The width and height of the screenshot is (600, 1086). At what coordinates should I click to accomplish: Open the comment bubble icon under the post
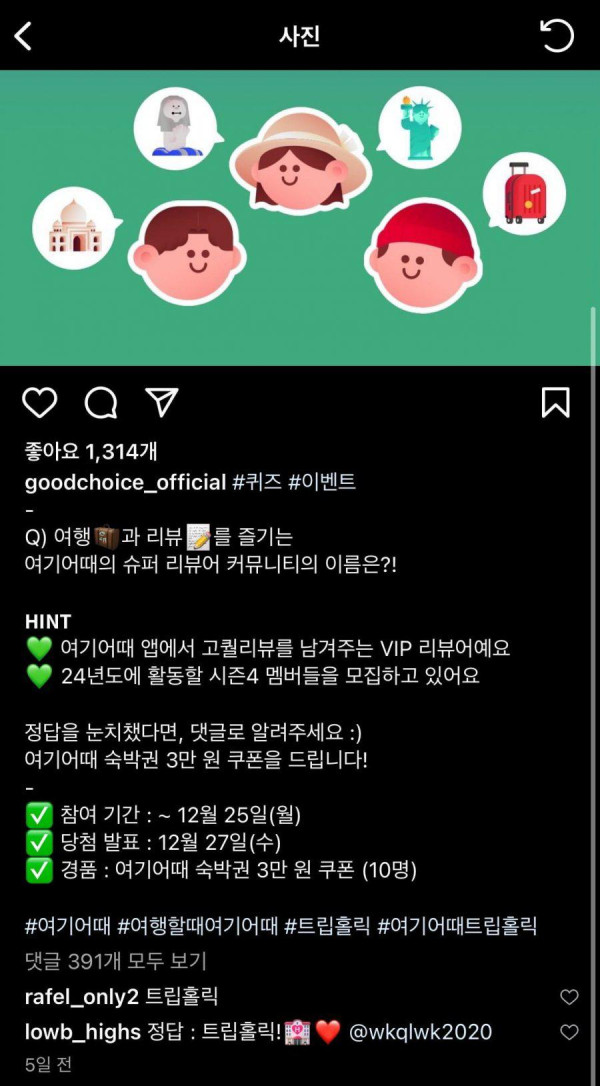[101, 403]
